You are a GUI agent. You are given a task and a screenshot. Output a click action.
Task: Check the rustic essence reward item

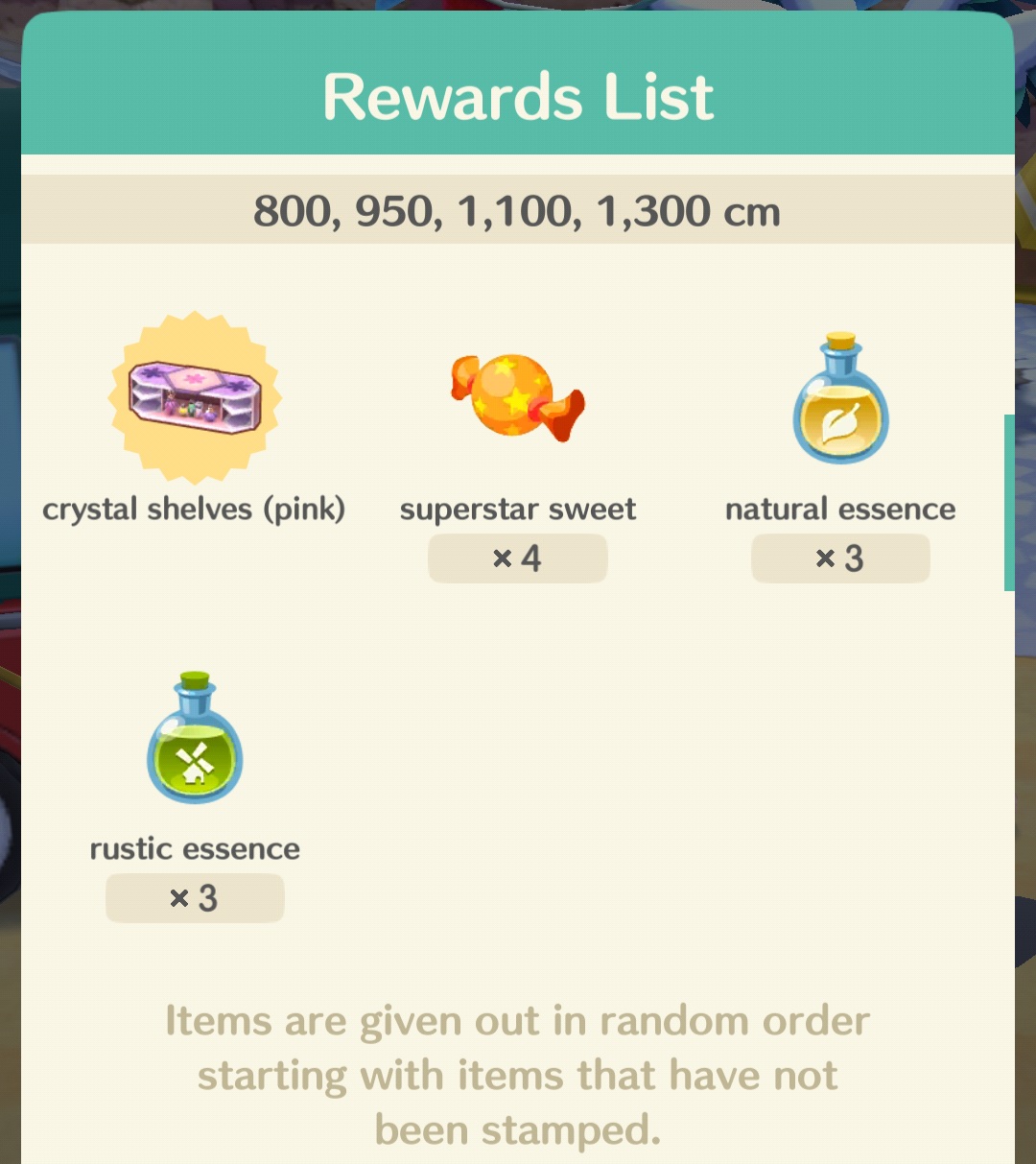[195, 738]
